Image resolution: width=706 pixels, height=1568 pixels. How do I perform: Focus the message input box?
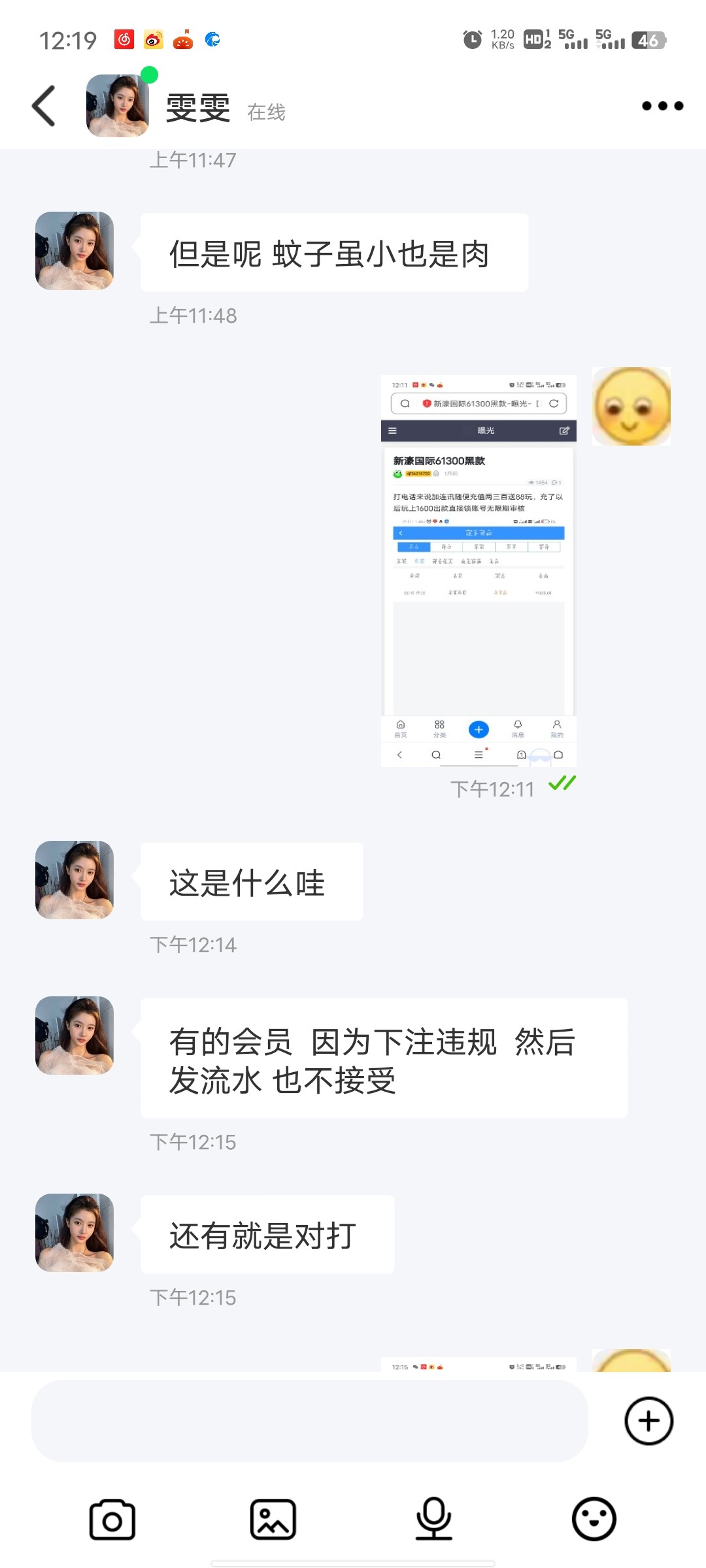tap(309, 1421)
